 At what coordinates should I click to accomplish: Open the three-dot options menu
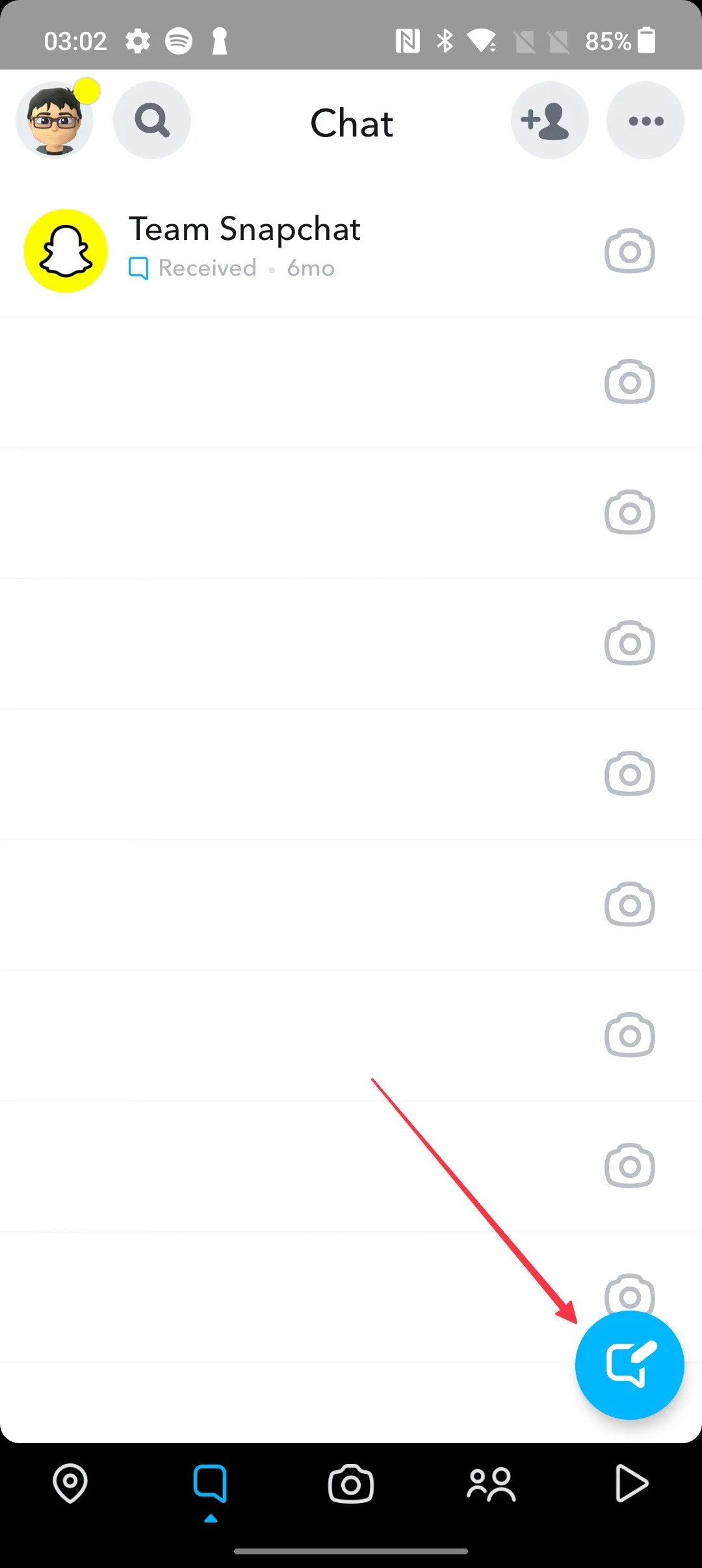(645, 120)
